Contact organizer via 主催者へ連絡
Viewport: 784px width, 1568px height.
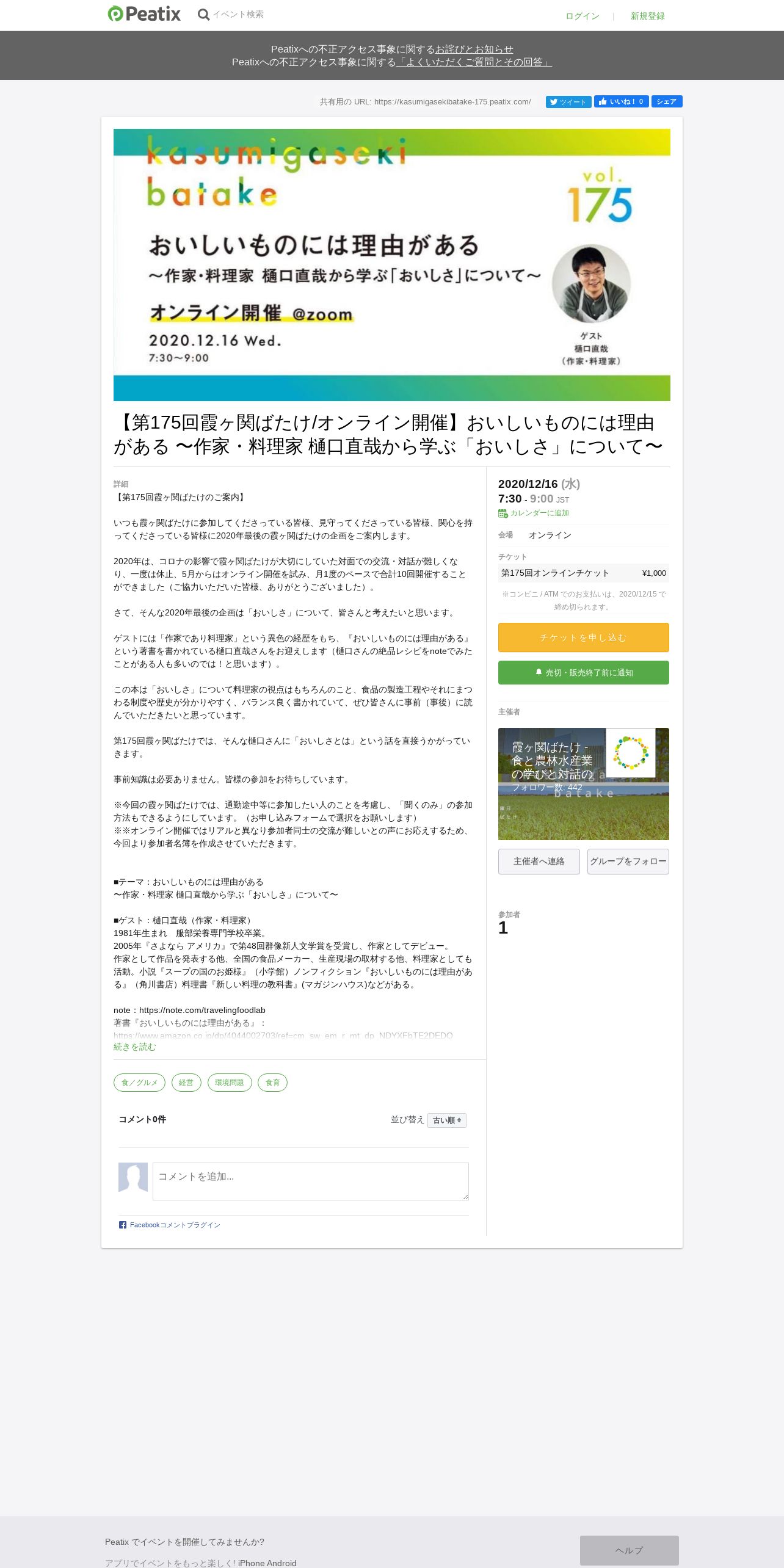(x=539, y=862)
